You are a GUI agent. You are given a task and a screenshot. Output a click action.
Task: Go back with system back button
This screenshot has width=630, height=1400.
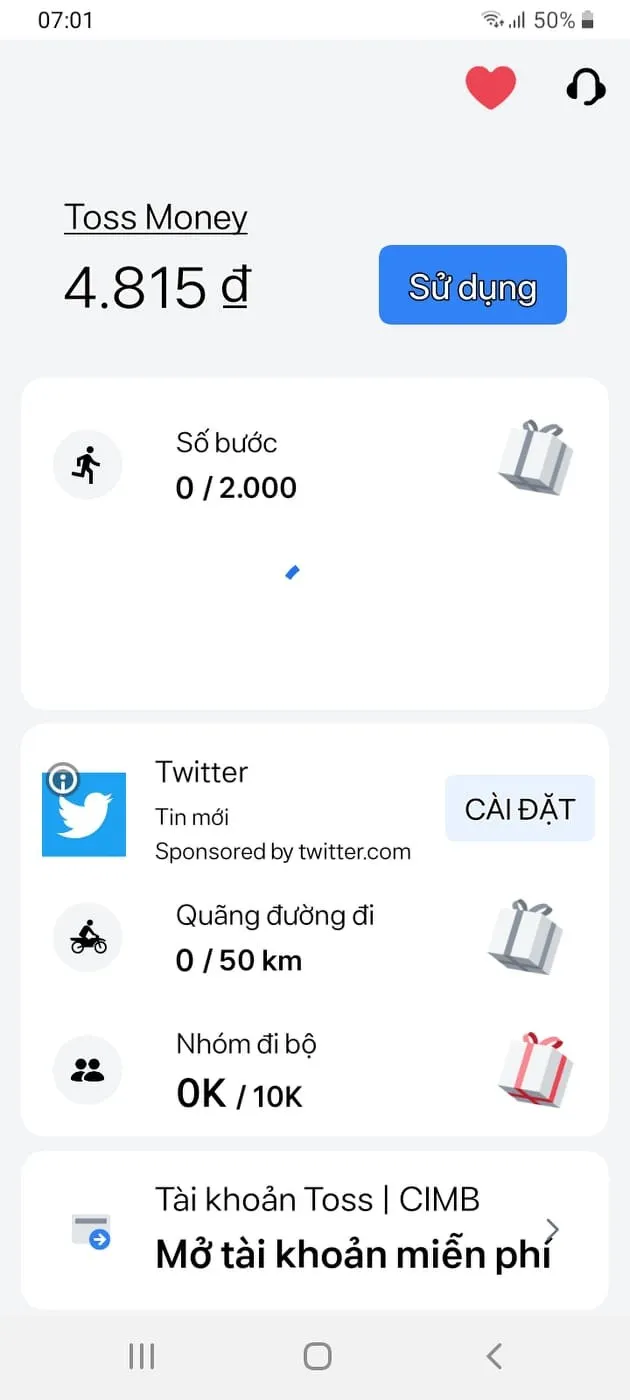pos(494,1356)
